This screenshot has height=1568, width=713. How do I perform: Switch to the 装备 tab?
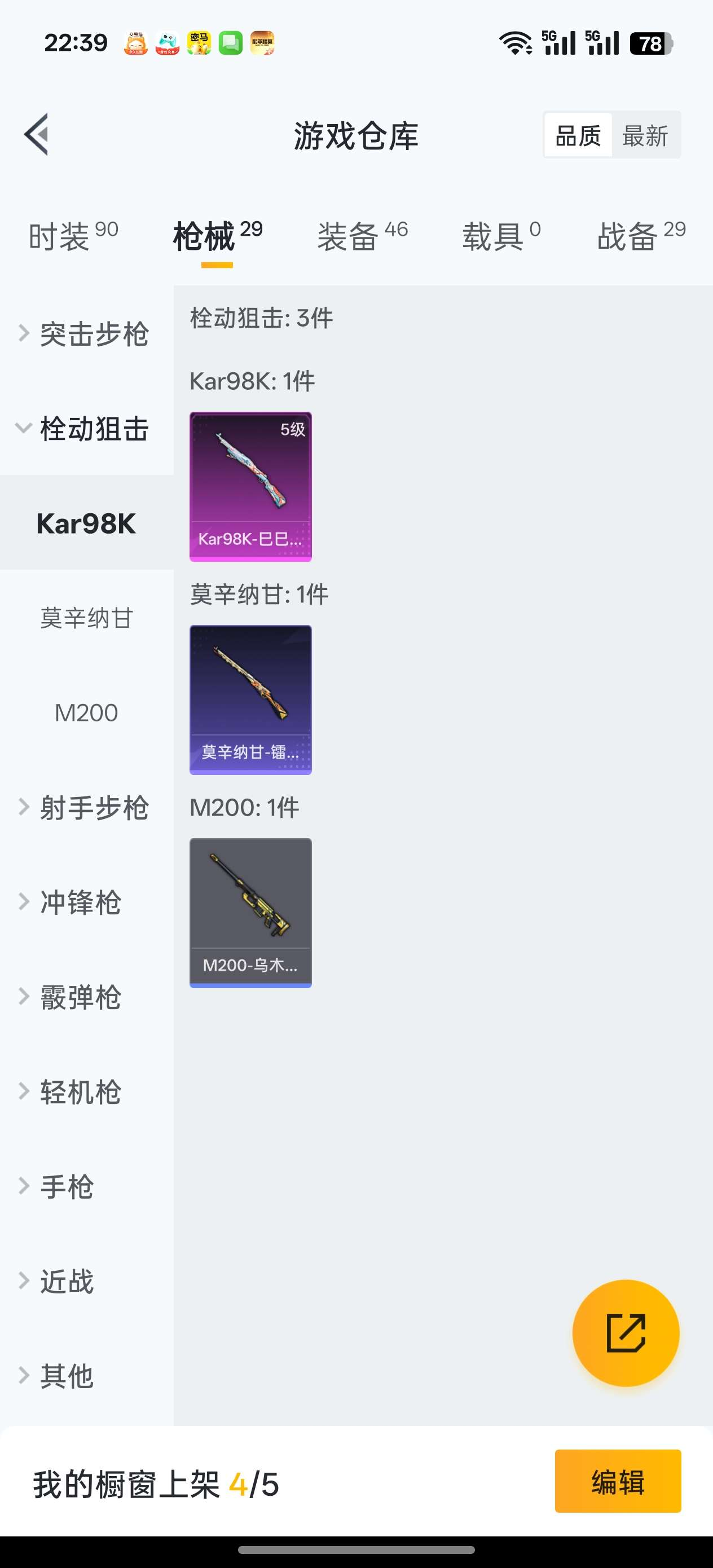[362, 236]
